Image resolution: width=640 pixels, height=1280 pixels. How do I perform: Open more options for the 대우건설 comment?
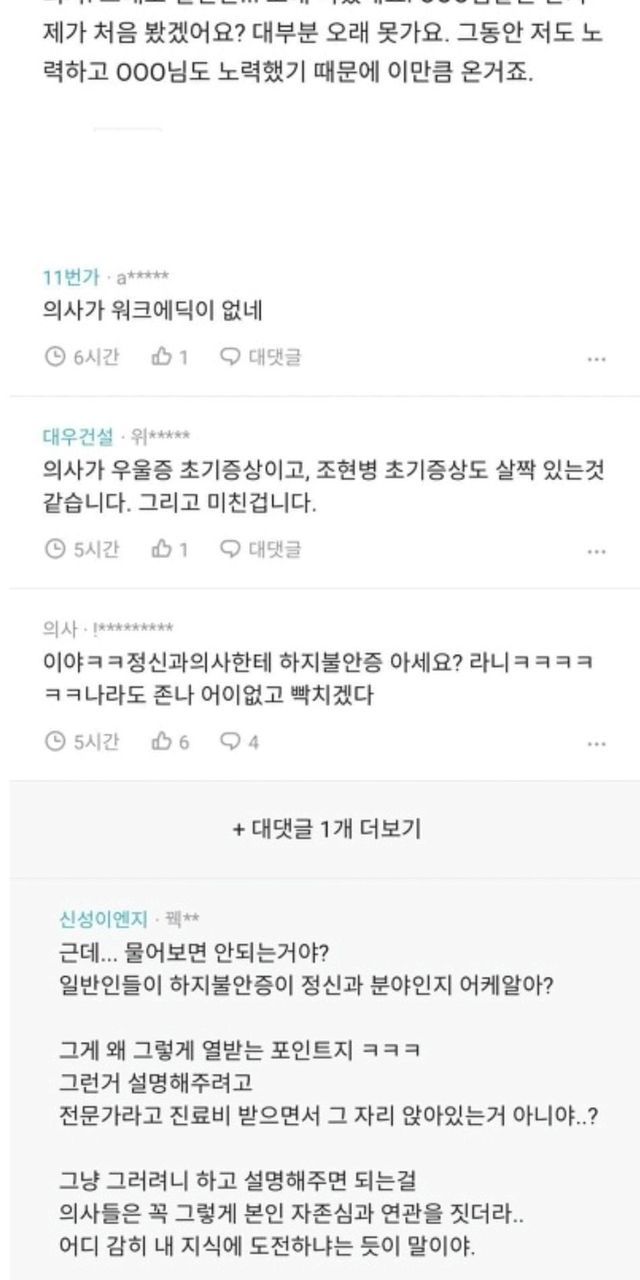pos(596,550)
